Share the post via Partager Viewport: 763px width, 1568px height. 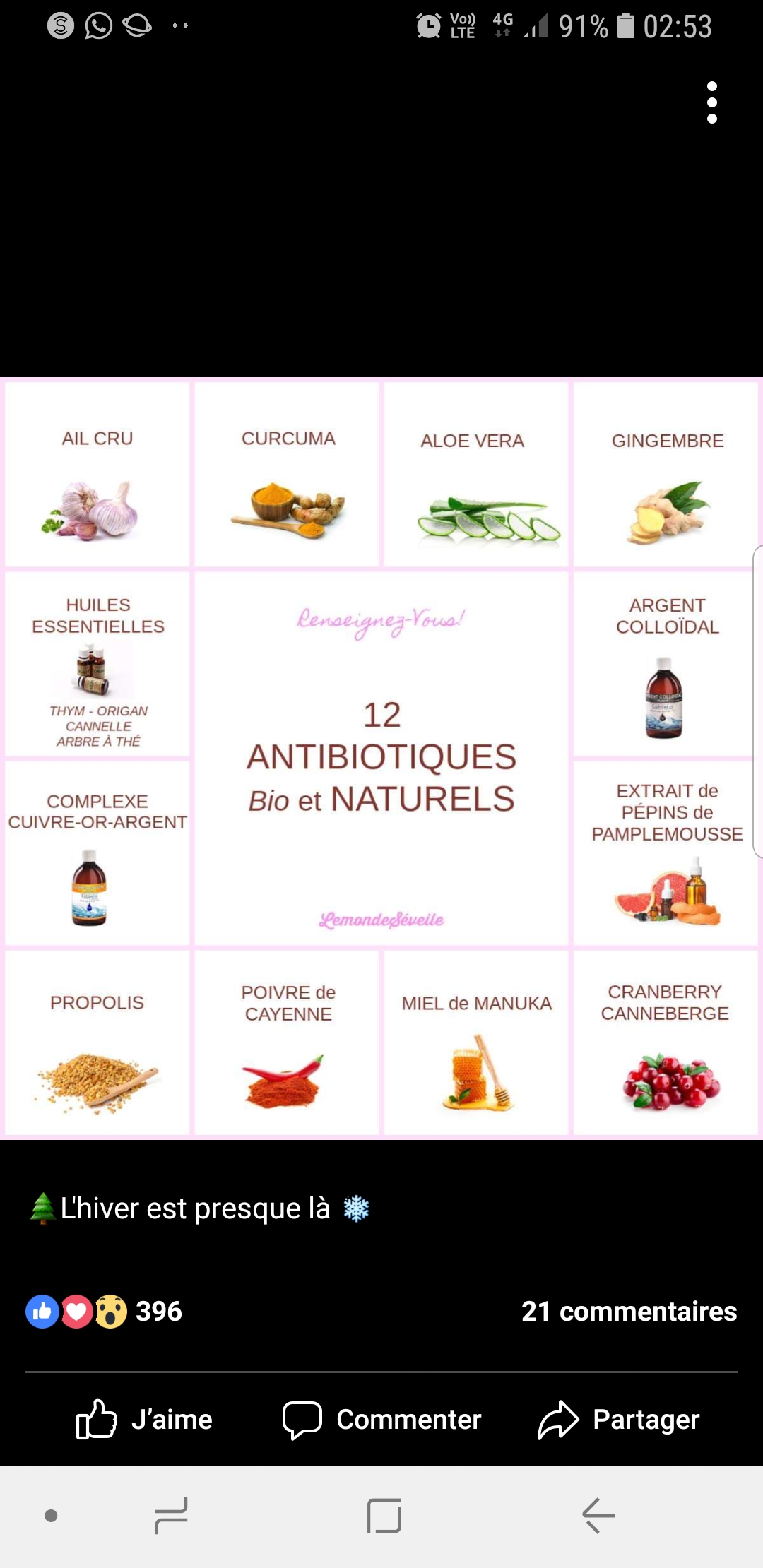click(618, 1419)
